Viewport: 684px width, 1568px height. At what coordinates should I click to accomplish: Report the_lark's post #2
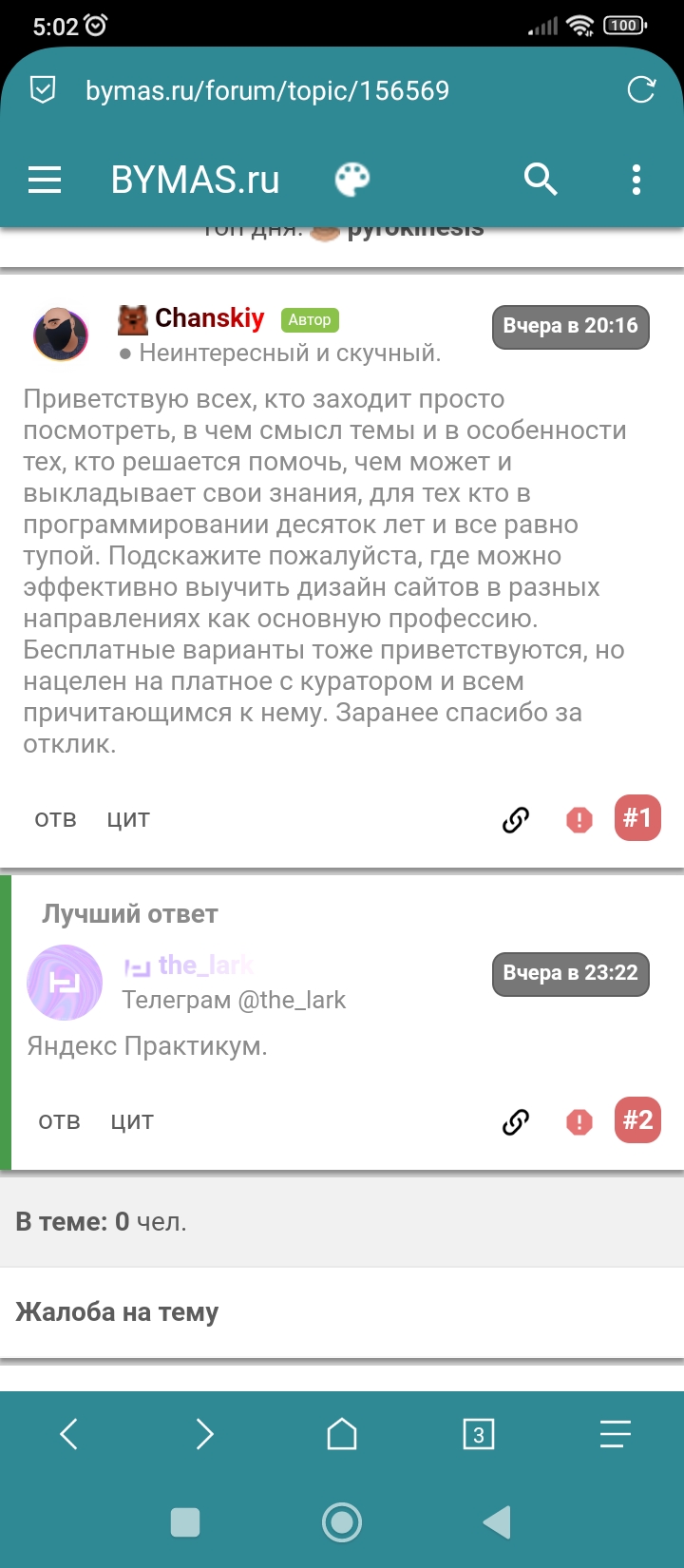(579, 1121)
